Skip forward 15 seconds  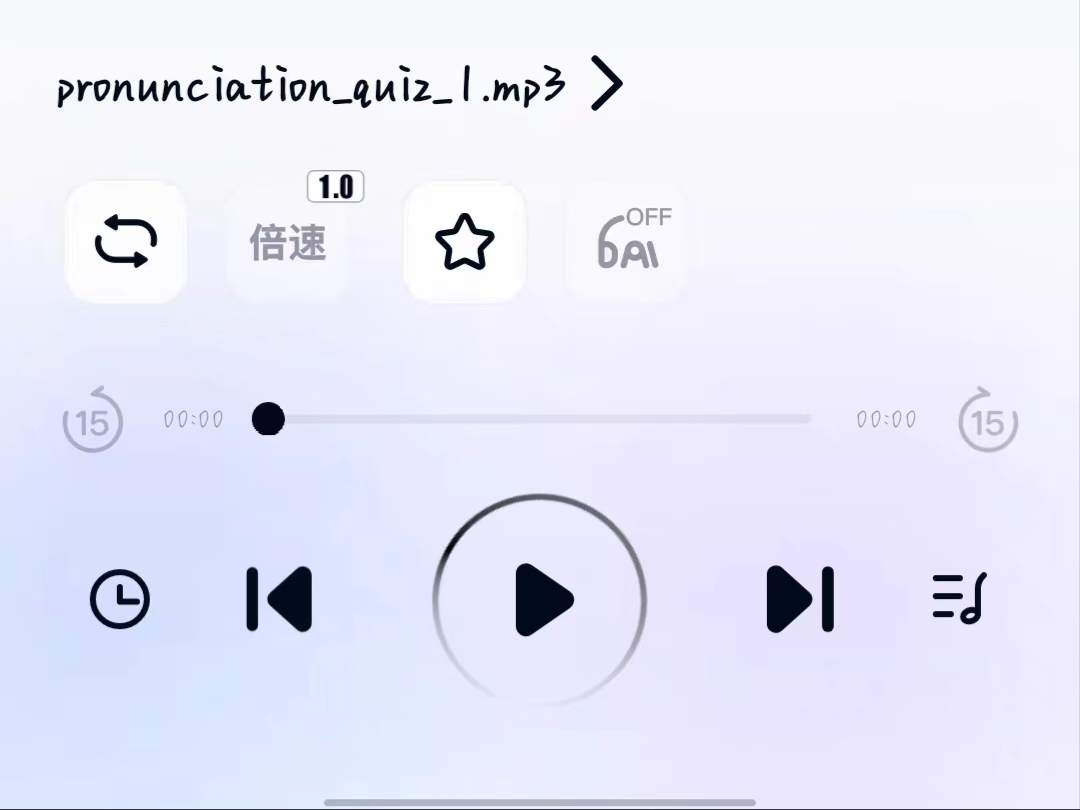pos(987,420)
